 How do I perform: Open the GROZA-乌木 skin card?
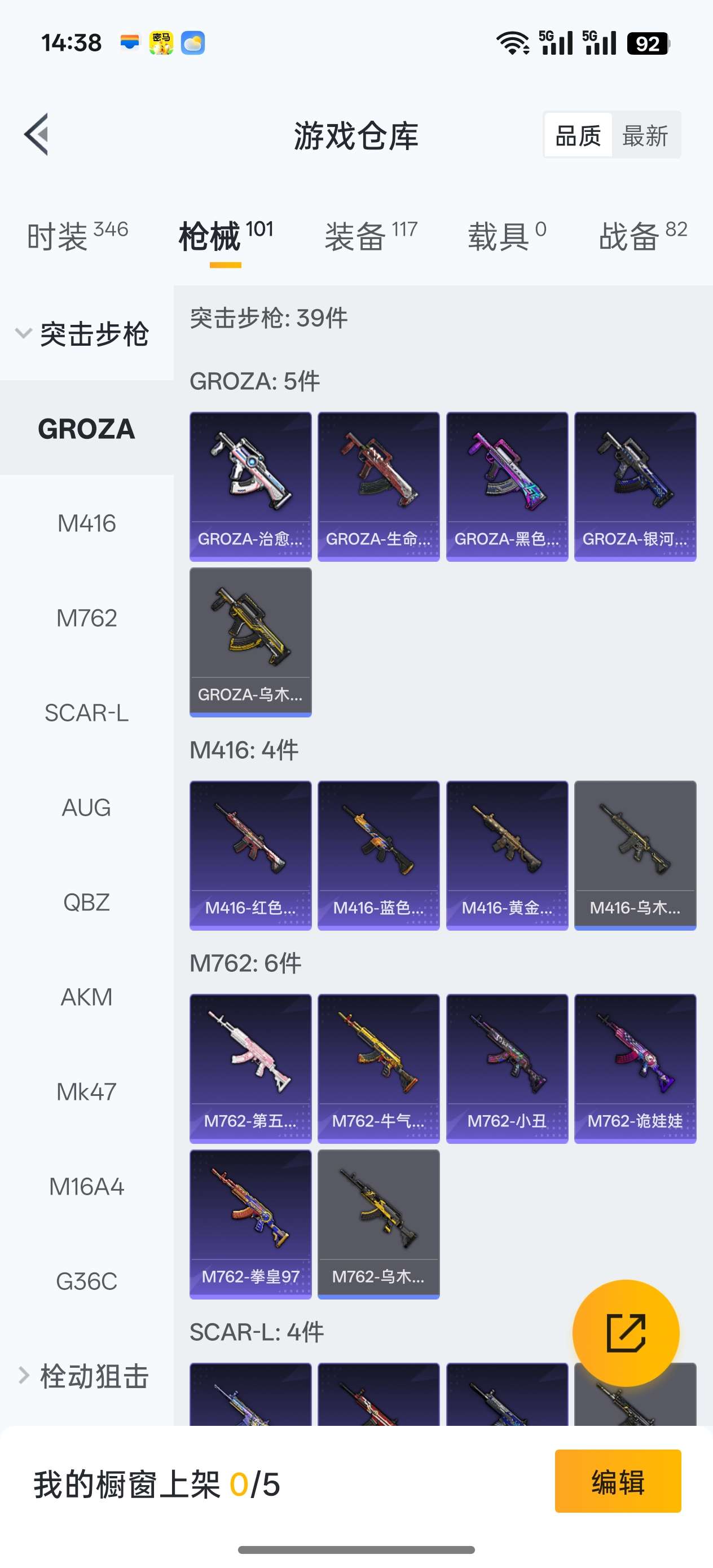pyautogui.click(x=250, y=641)
